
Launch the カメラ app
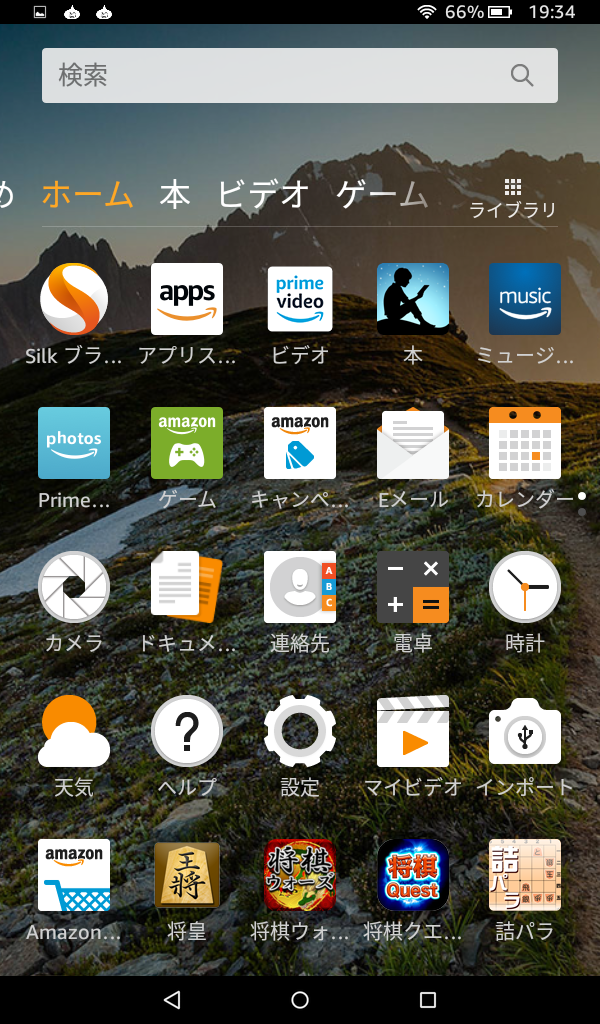pyautogui.click(x=74, y=587)
